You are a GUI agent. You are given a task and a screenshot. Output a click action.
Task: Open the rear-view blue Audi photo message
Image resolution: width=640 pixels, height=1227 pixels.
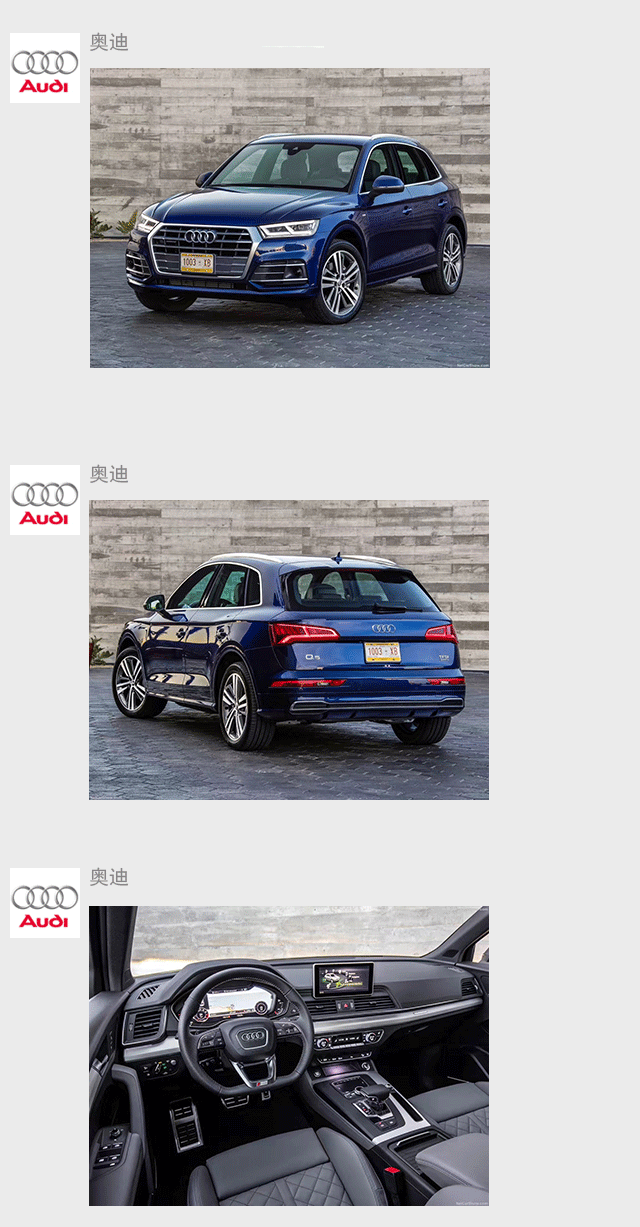[289, 650]
